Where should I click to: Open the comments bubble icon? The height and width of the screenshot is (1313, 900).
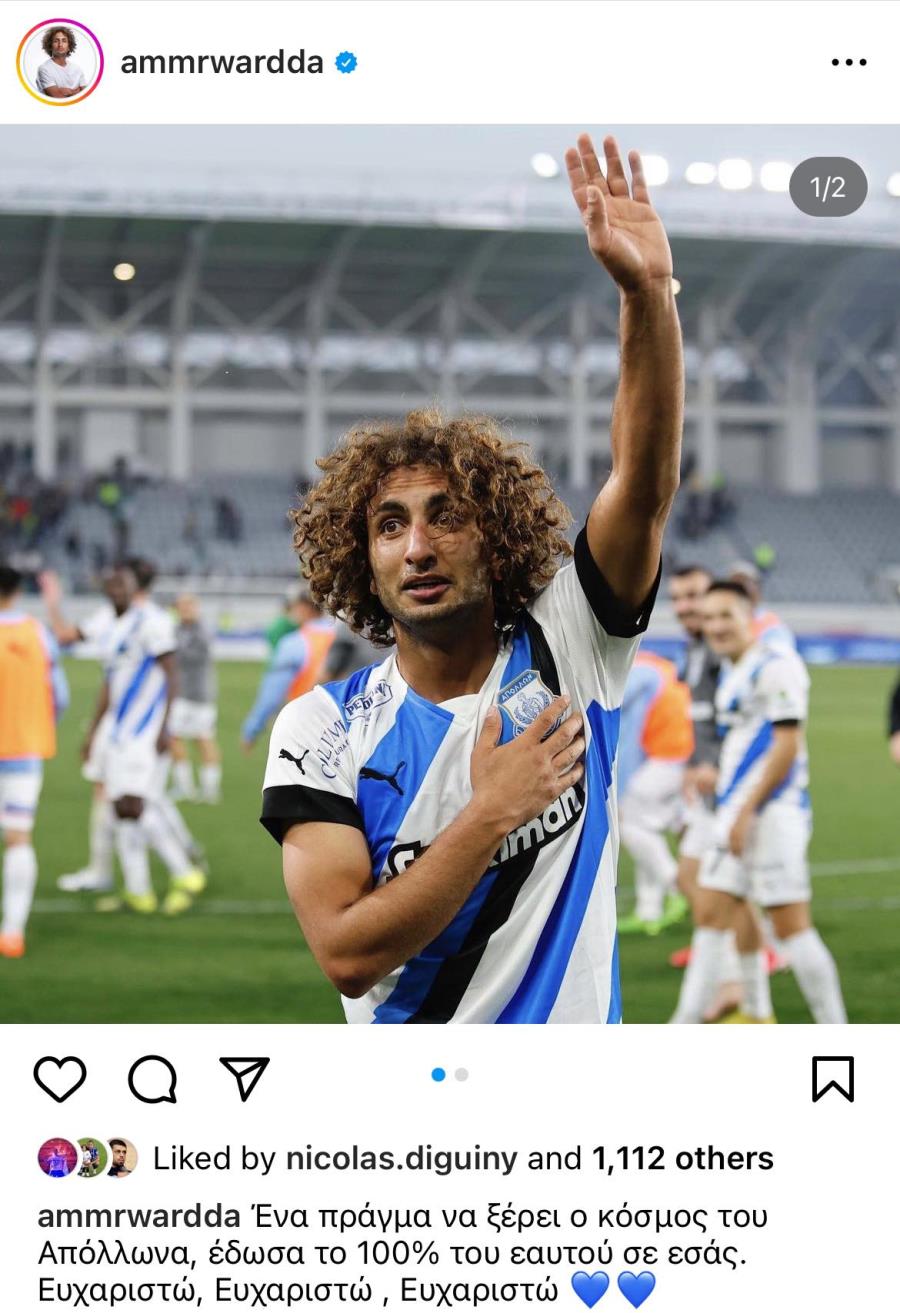(x=153, y=1079)
